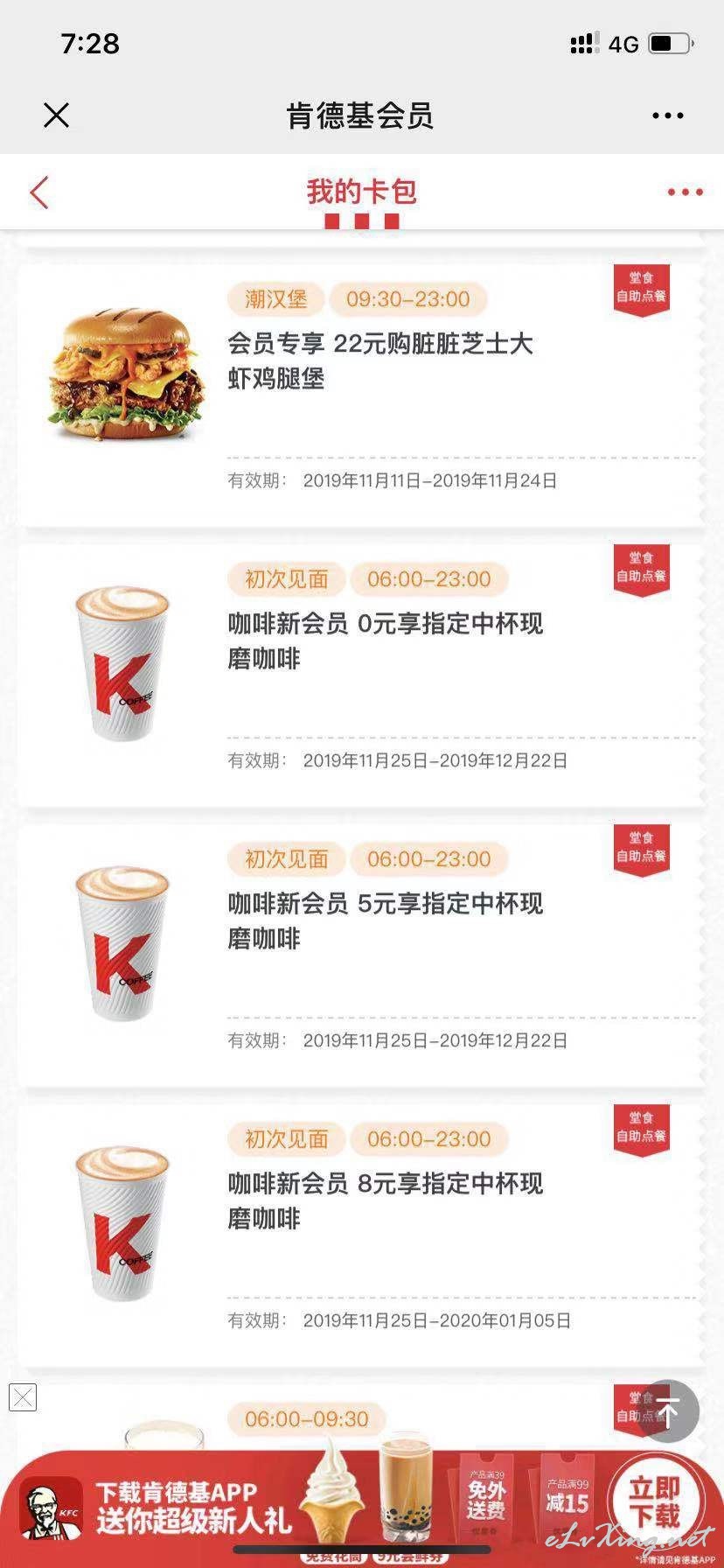724x1568 pixels.
Task: Open the red three-dot menu beside 我的卡包
Action: click(x=685, y=192)
